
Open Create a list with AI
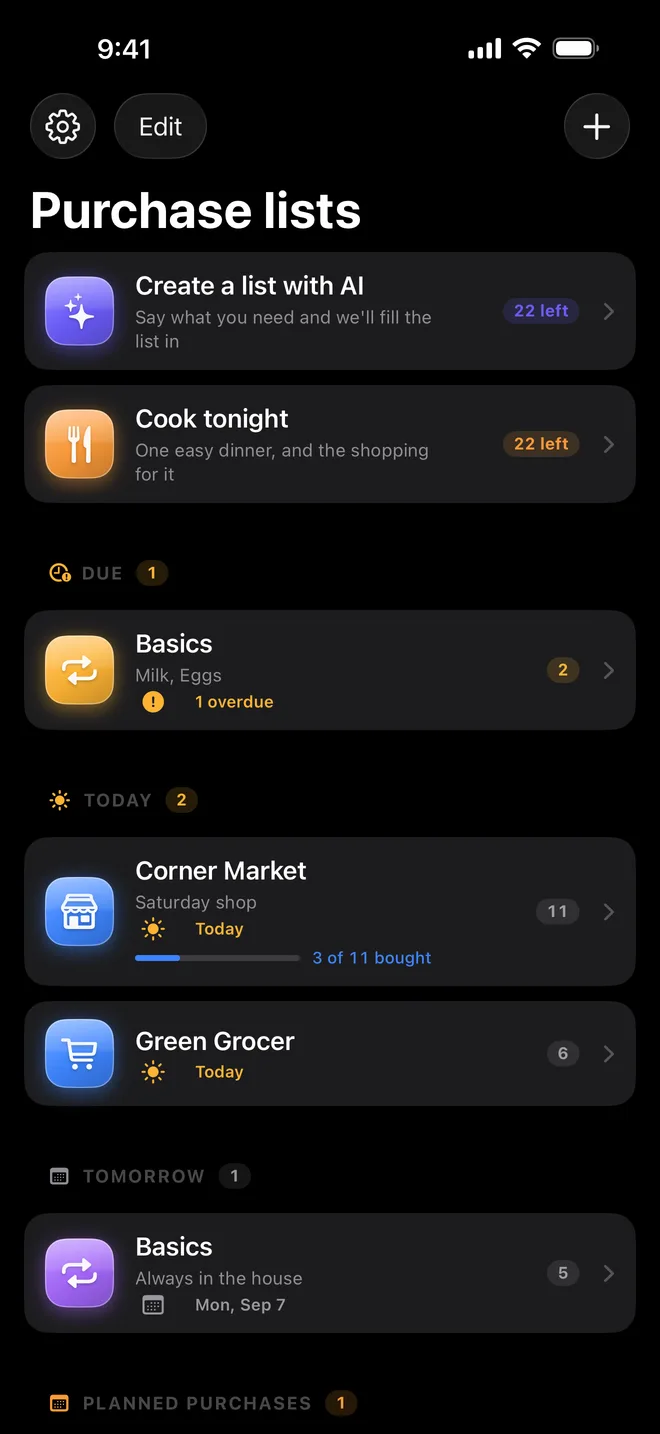click(330, 311)
